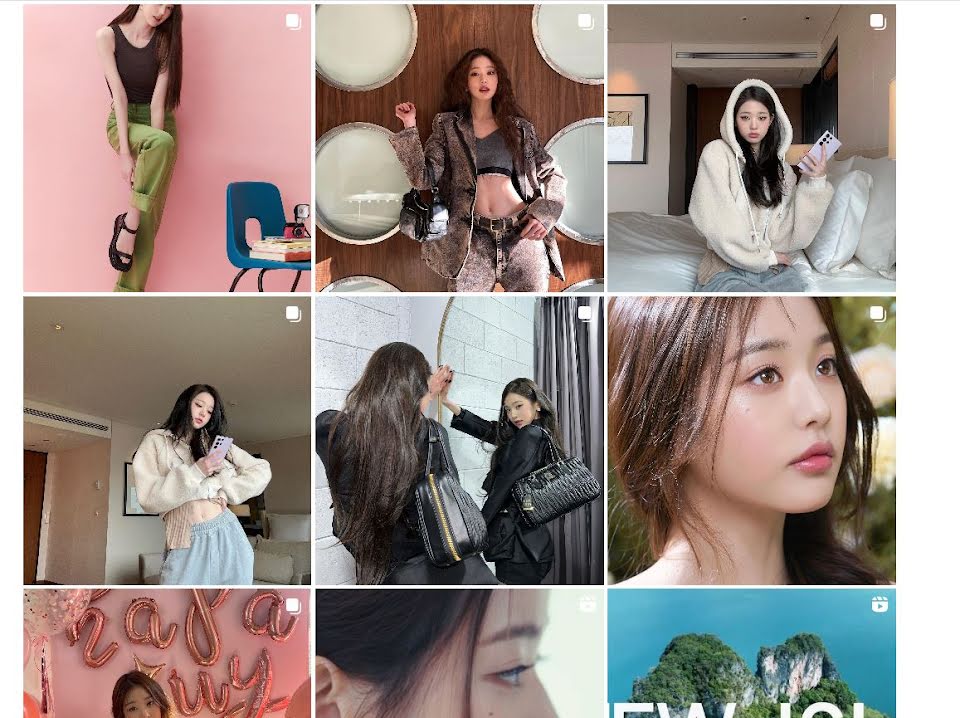Open the mirror selfie post in blue sweatpants
960x718 pixels.
(x=167, y=440)
